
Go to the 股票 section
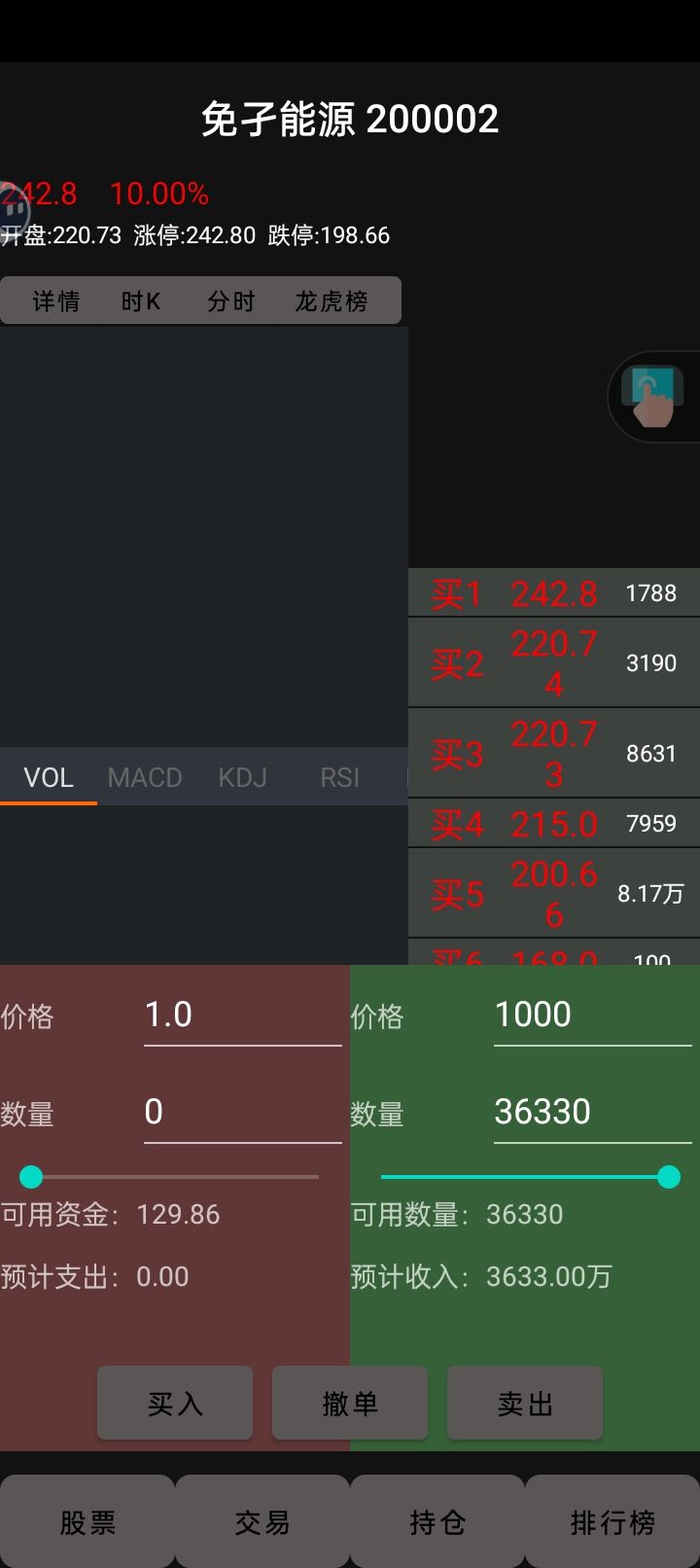click(x=87, y=1521)
